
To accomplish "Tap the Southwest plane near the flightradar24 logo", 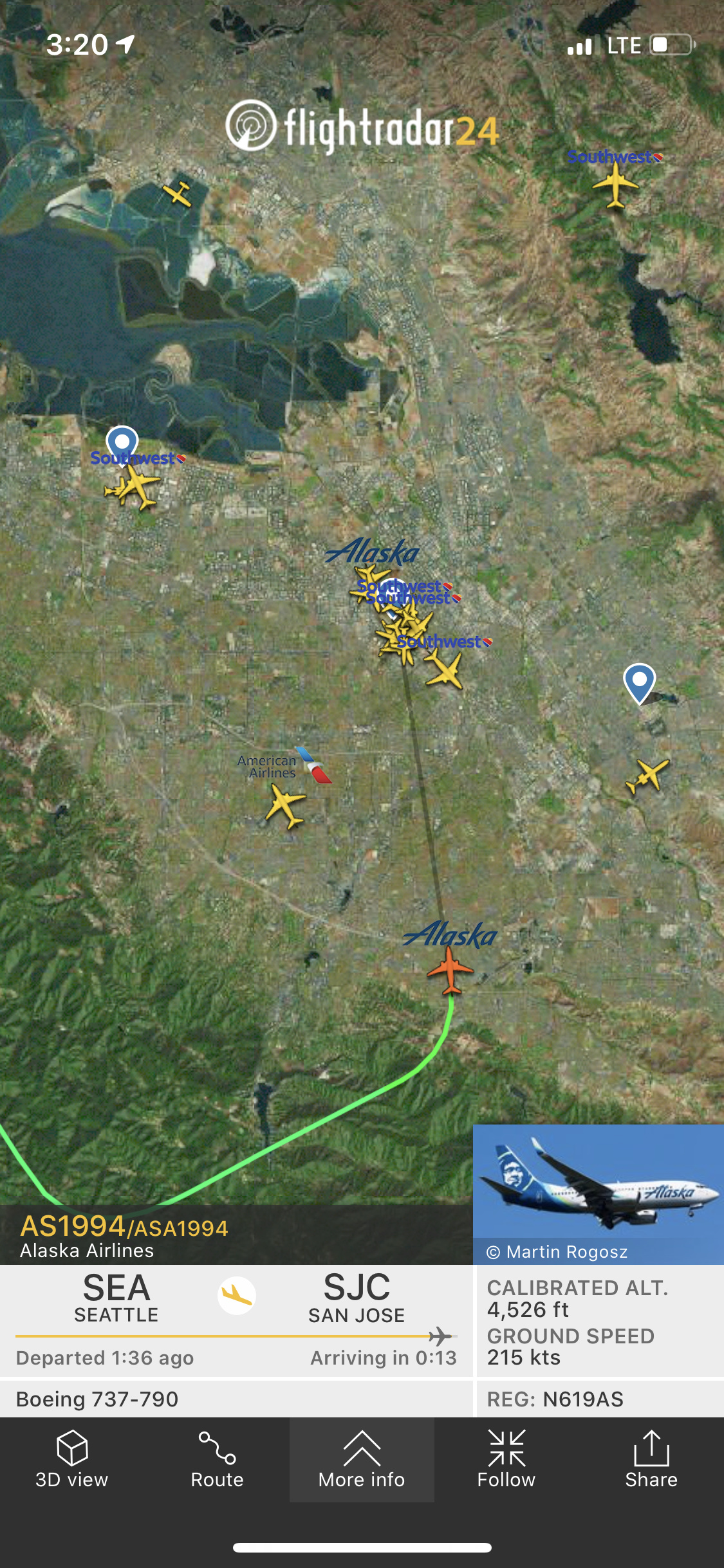I will [615, 185].
